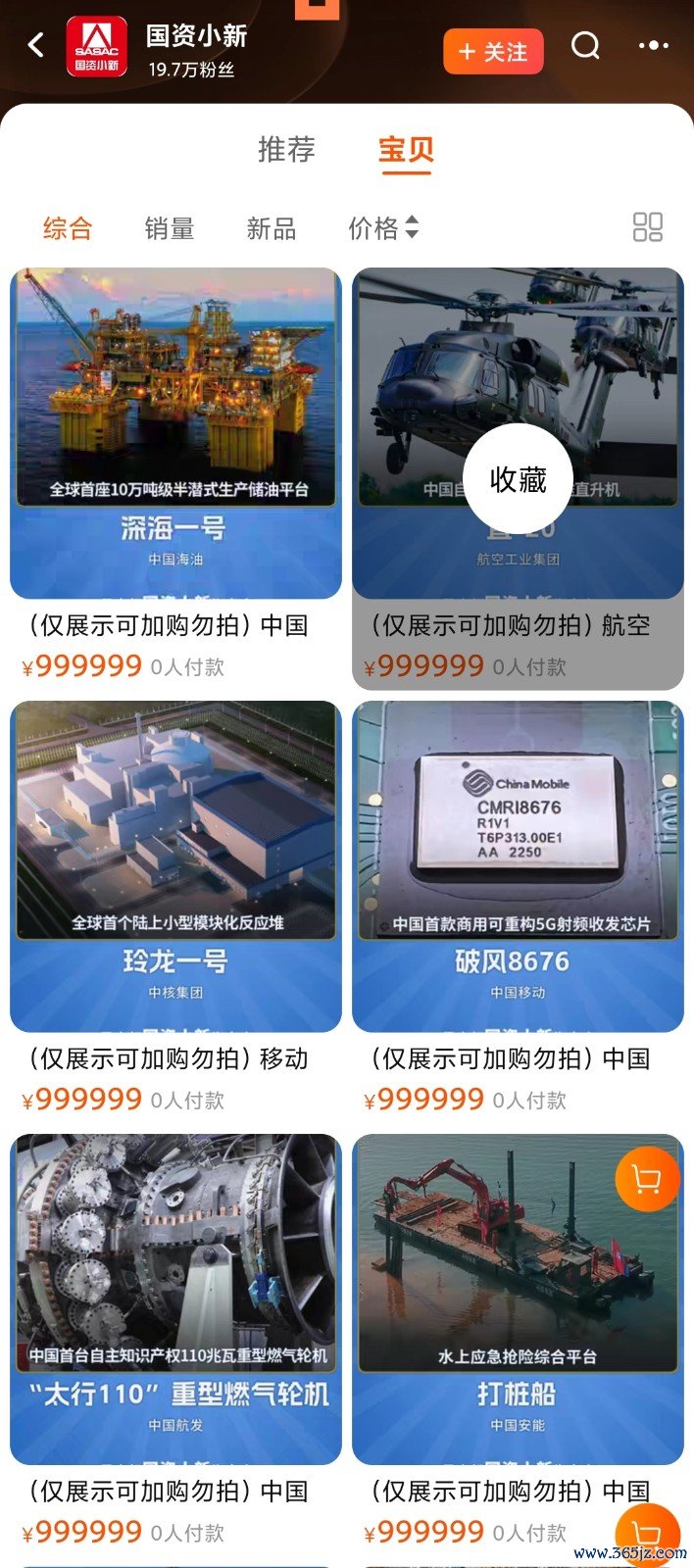The width and height of the screenshot is (694, 1568).
Task: Tap the 收藏 bubble on helicopter card
Action: point(518,479)
